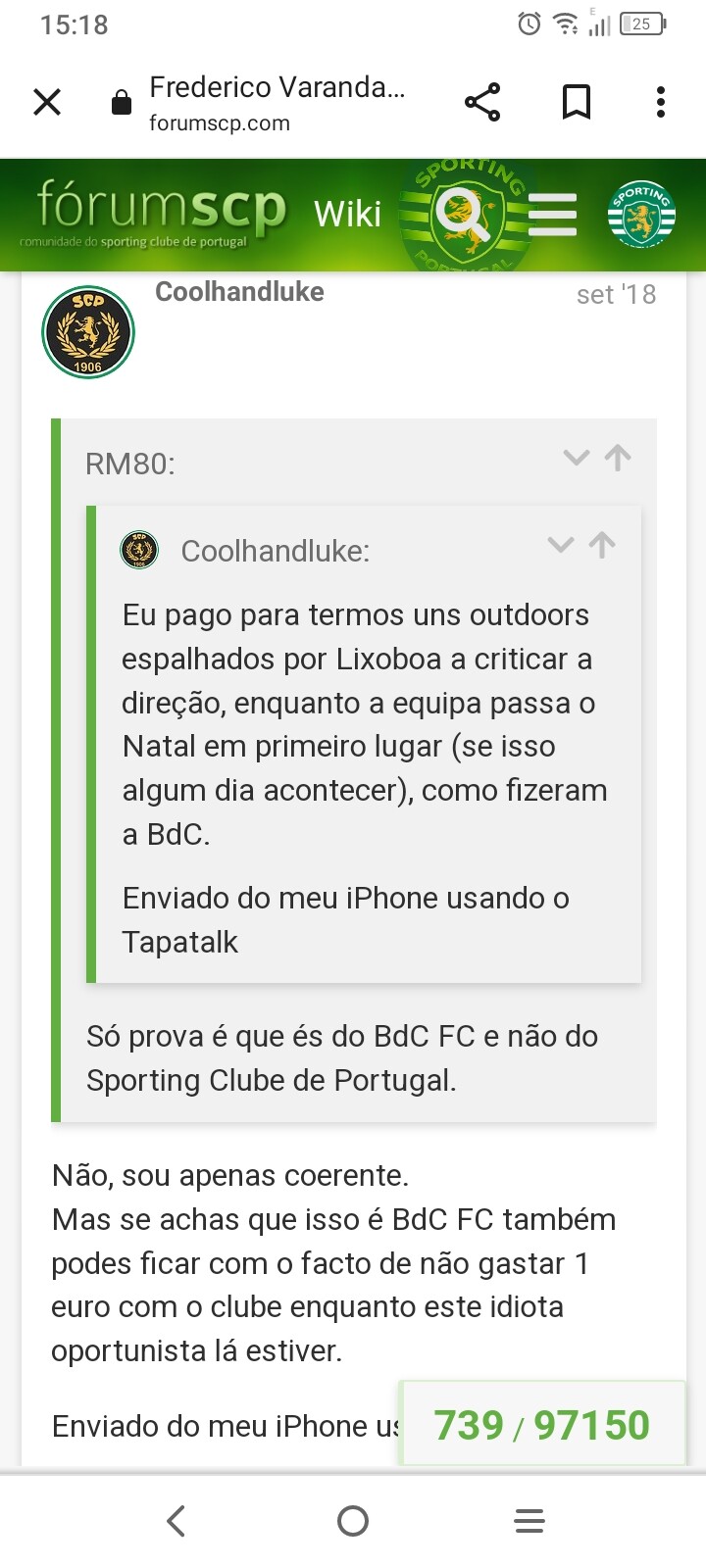706x1568 pixels.
Task: Open the Sporting avatar user menu
Action: 641,215
